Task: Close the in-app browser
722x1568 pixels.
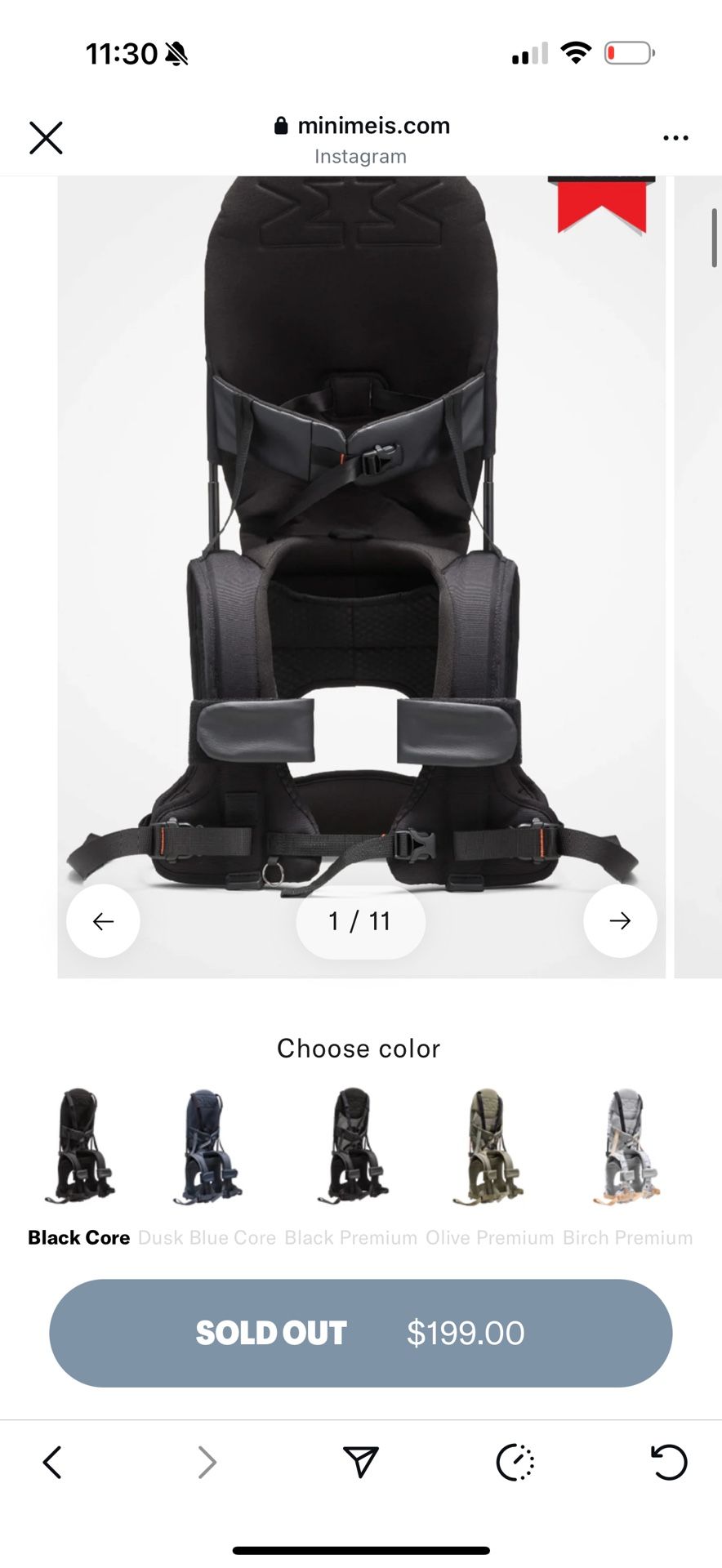Action: pyautogui.click(x=46, y=138)
